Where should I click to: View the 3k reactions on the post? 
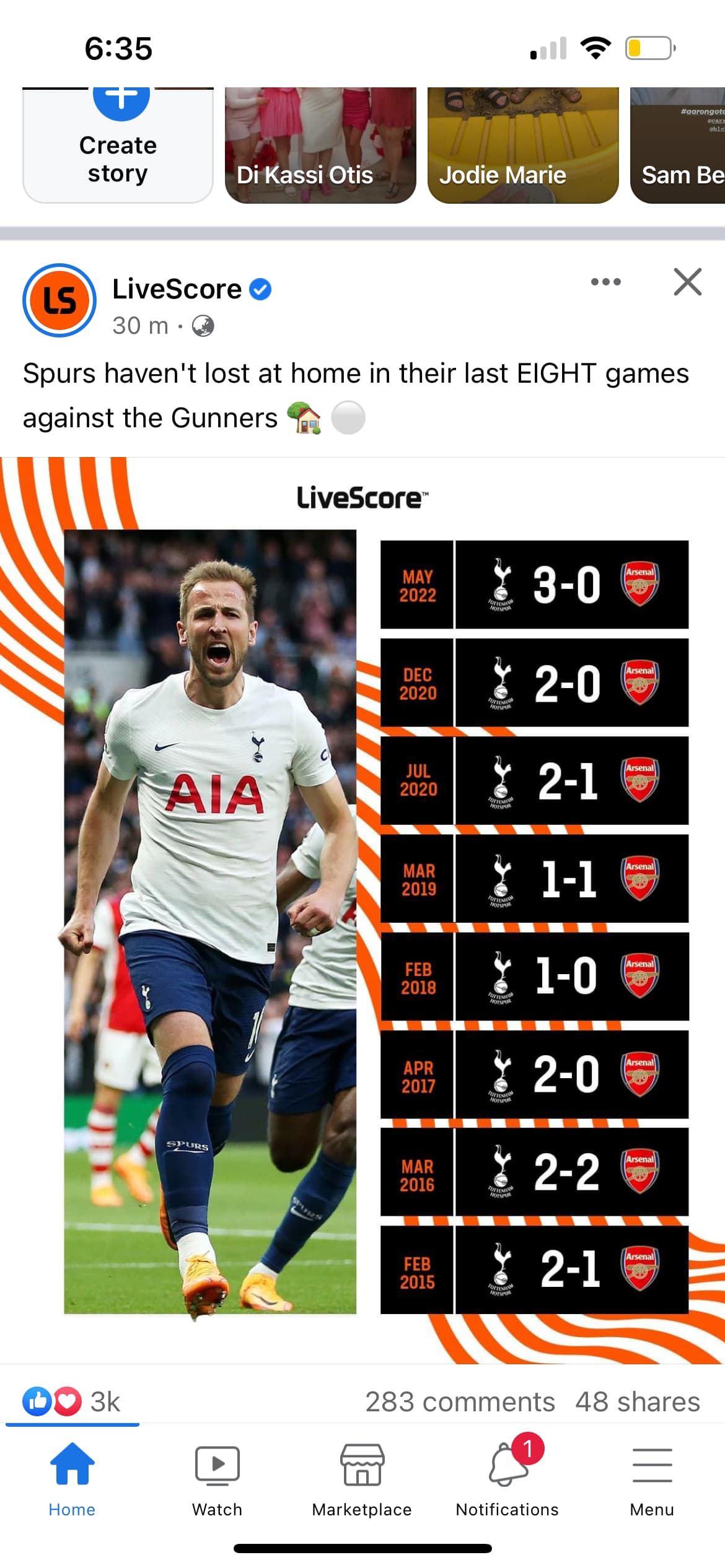tap(72, 1402)
